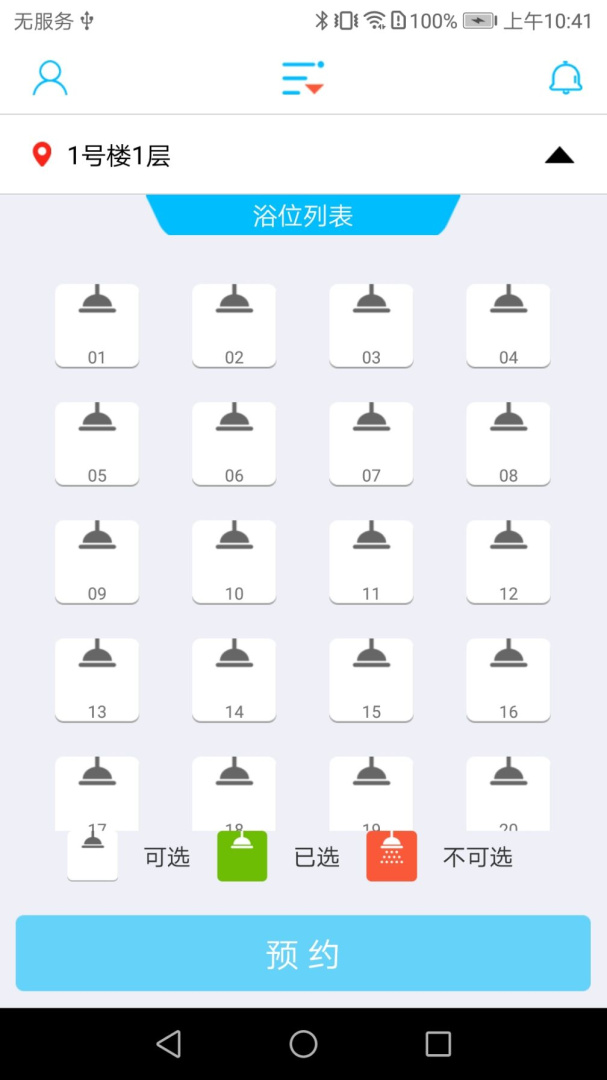The height and width of the screenshot is (1080, 607).
Task: Select shower stall 16
Action: pos(508,679)
